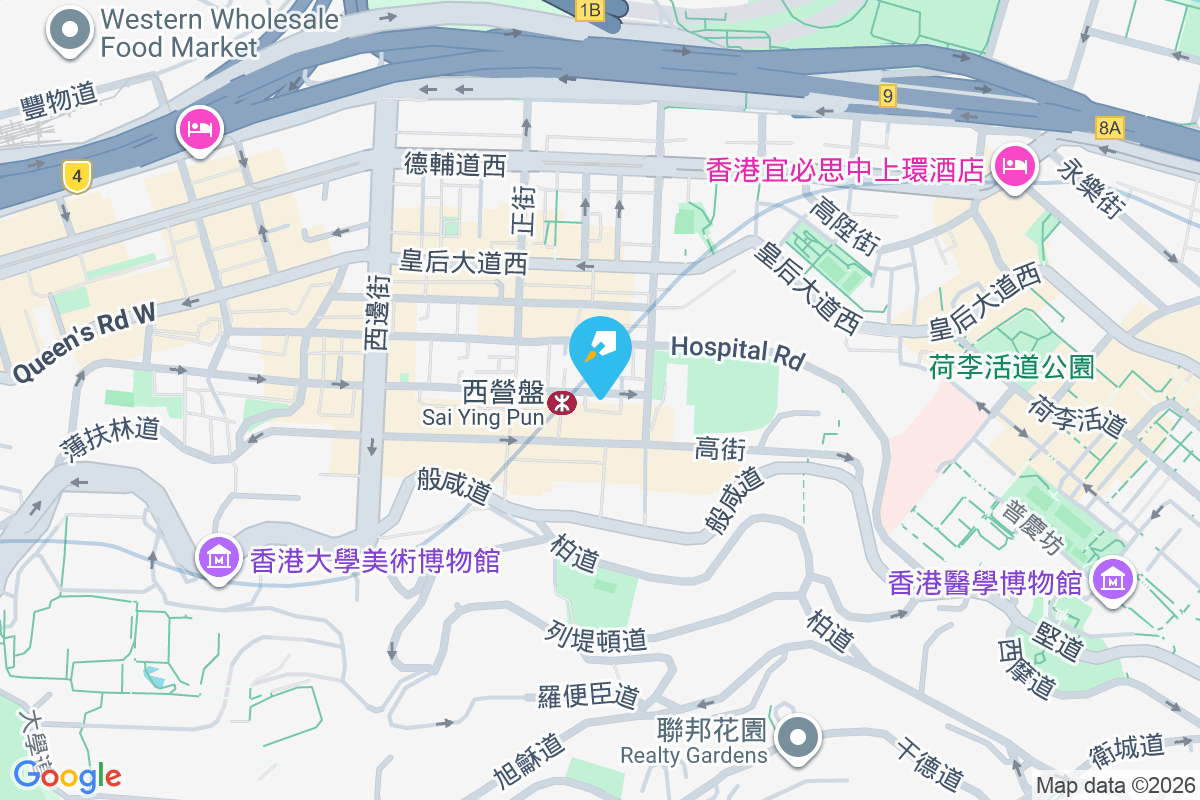Image resolution: width=1200 pixels, height=800 pixels.
Task: Select the Western Wholesale Food Market pin
Action: 70,30
